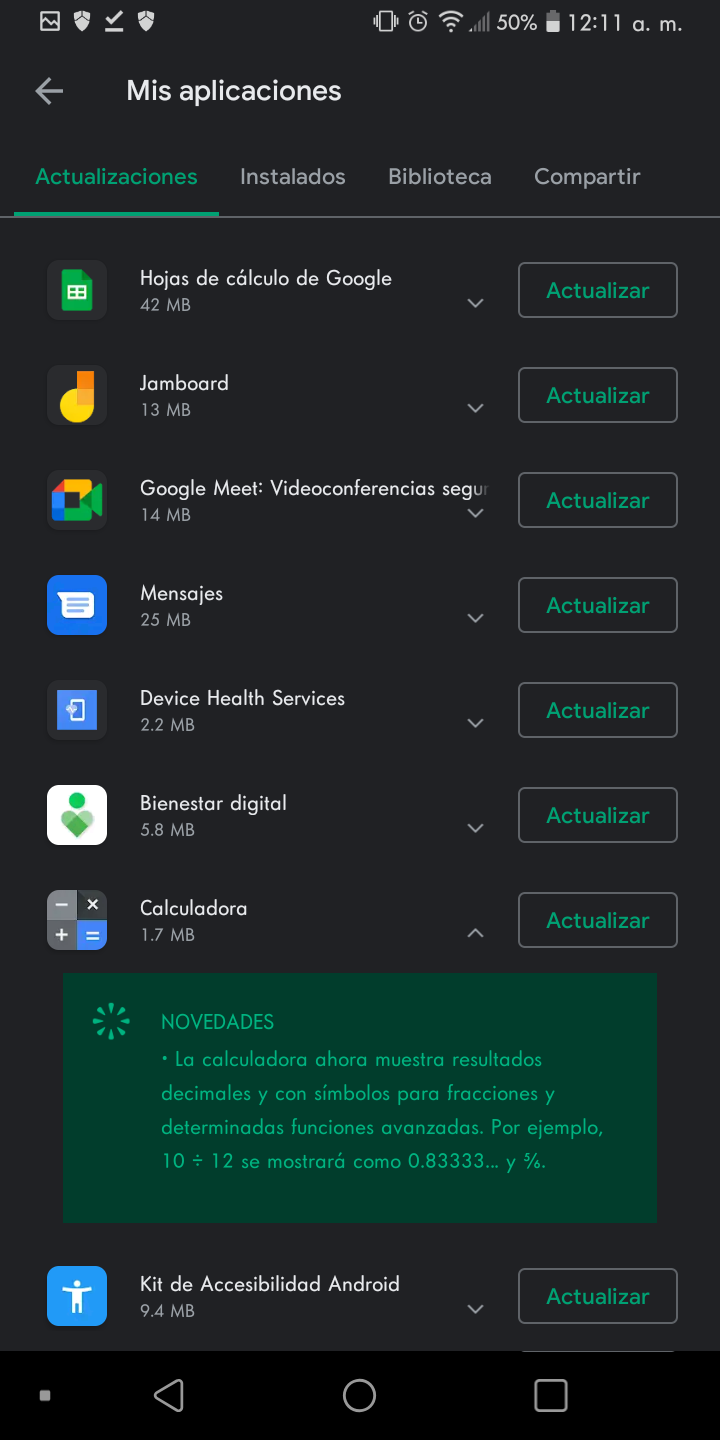Tap Actualizar for Device Health Services
Image resolution: width=720 pixels, height=1440 pixels.
click(597, 710)
